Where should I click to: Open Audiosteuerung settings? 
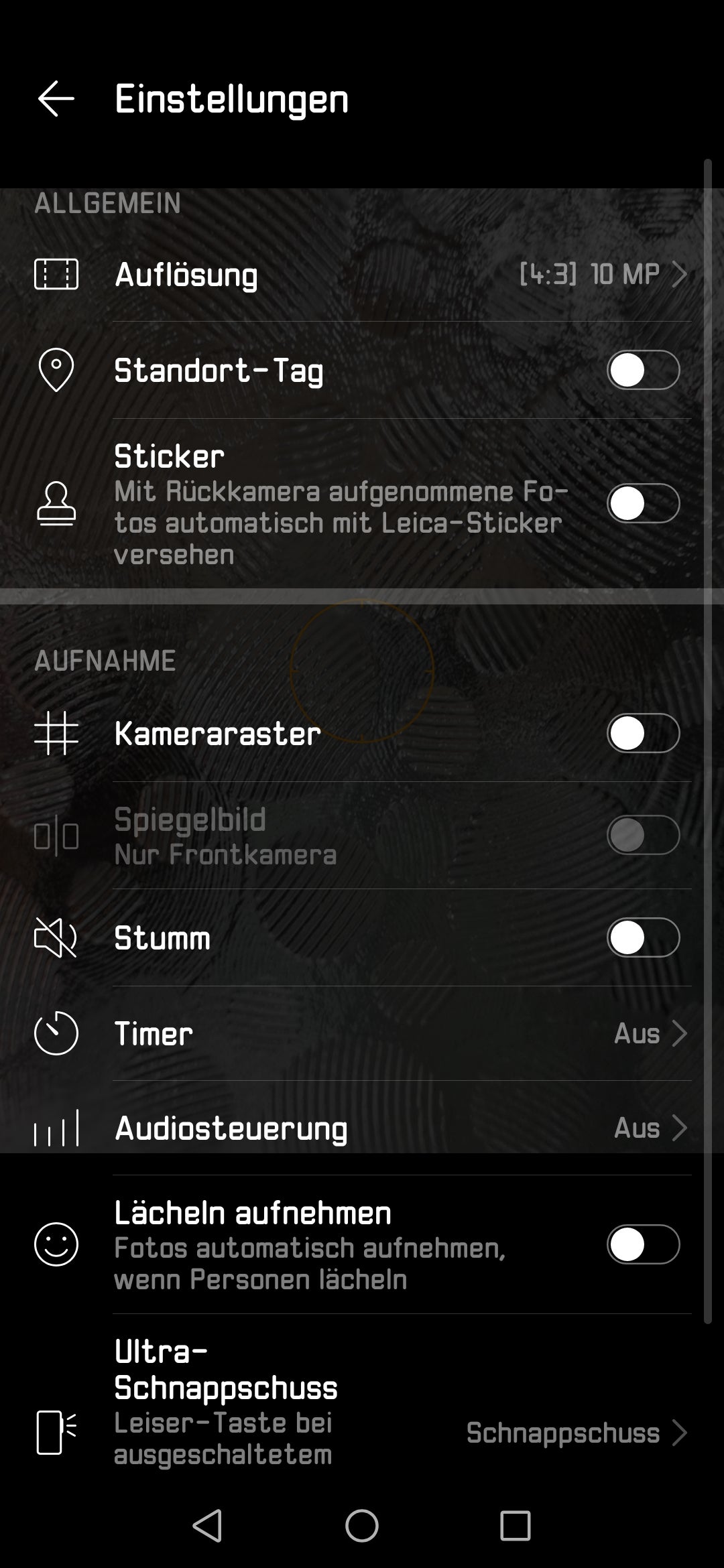tap(362, 1128)
